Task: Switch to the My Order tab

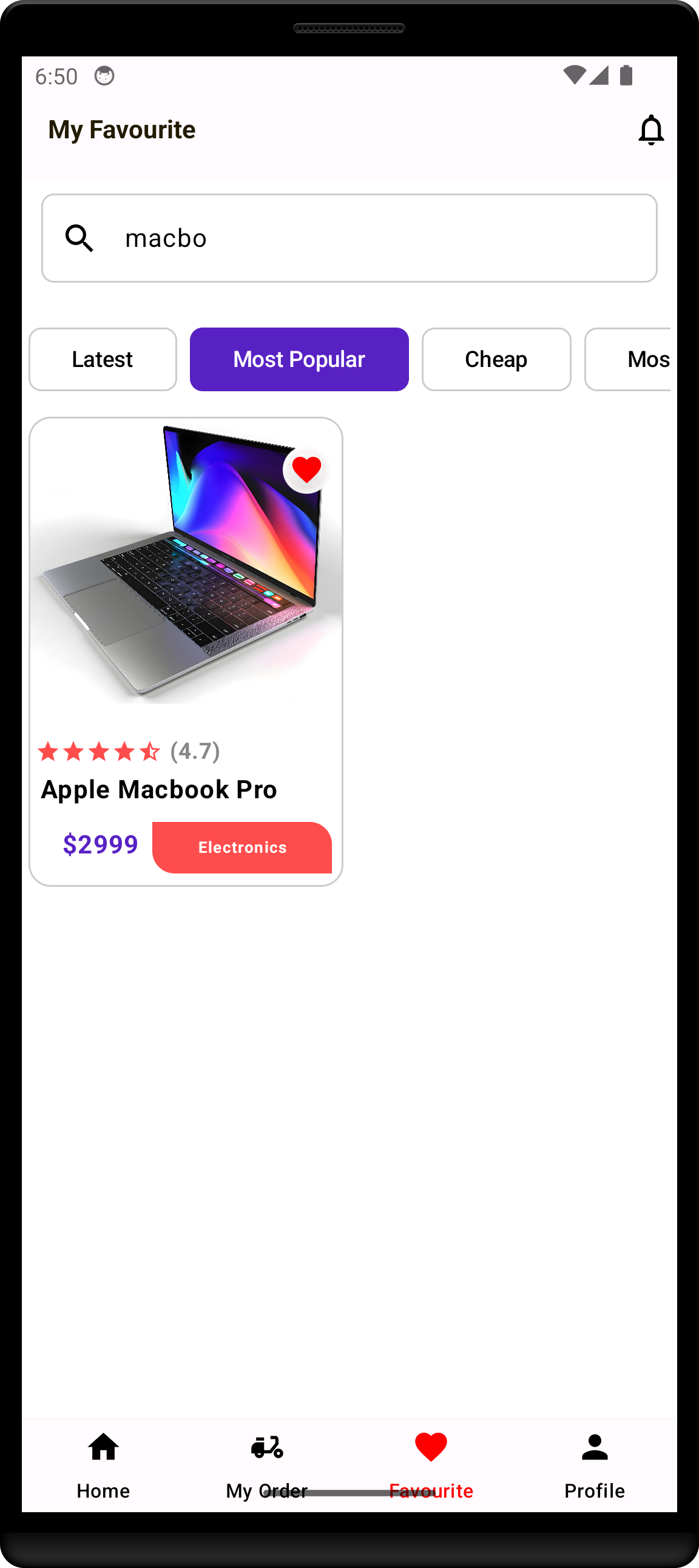Action: pyautogui.click(x=267, y=1464)
